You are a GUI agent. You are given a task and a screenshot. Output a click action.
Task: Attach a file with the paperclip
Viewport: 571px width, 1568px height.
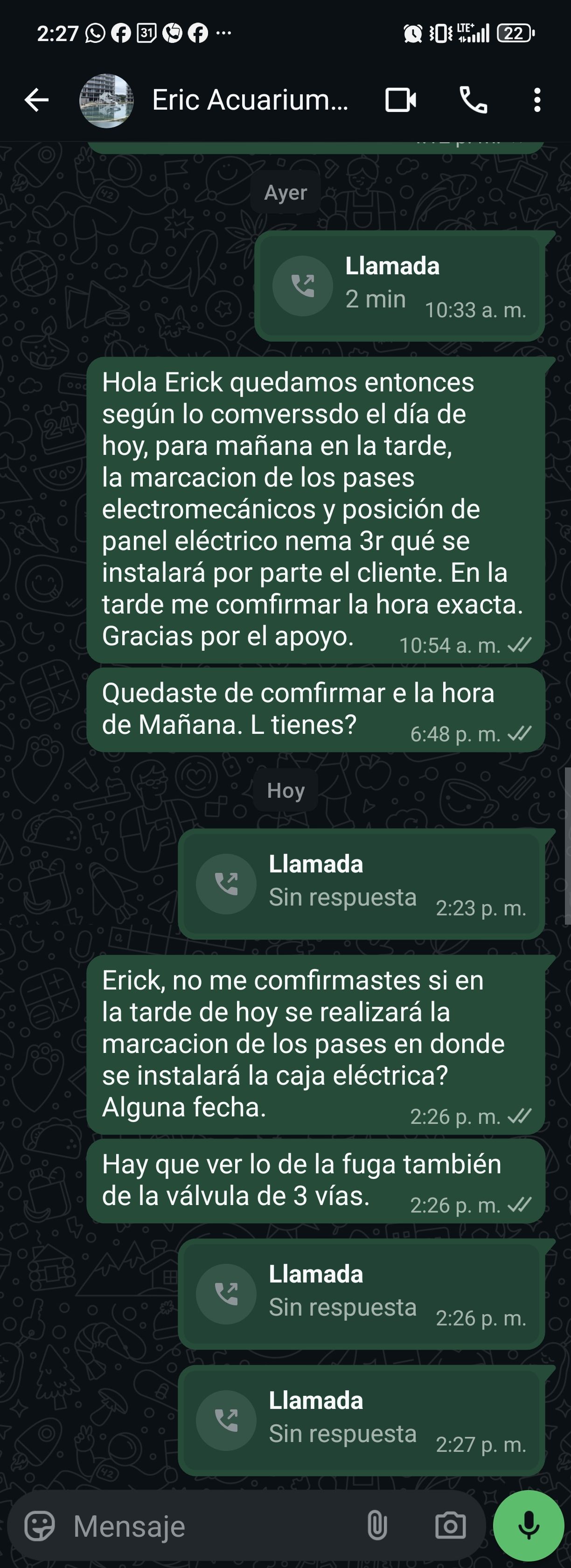[x=377, y=1526]
